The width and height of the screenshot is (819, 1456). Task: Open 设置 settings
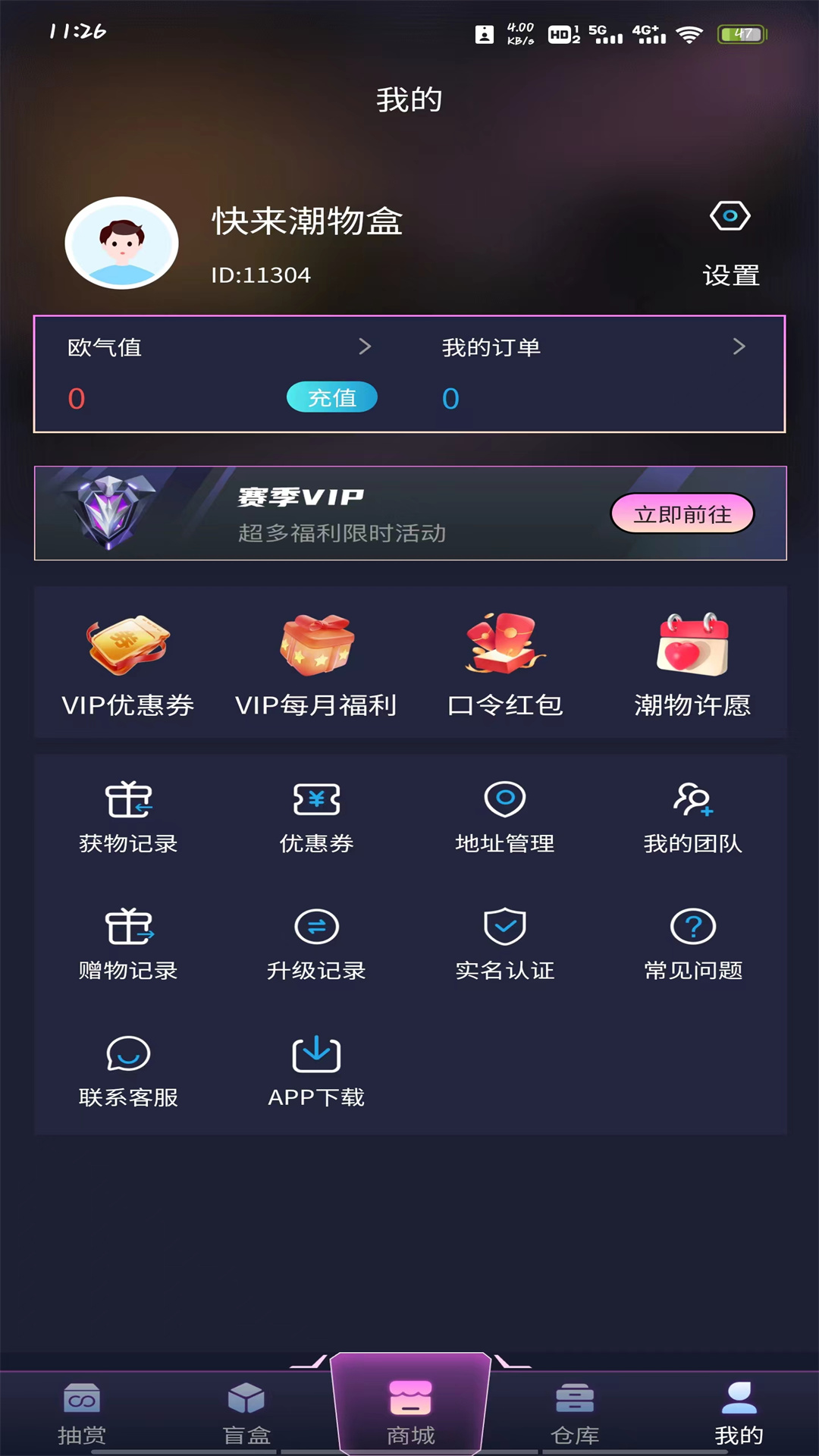730,243
